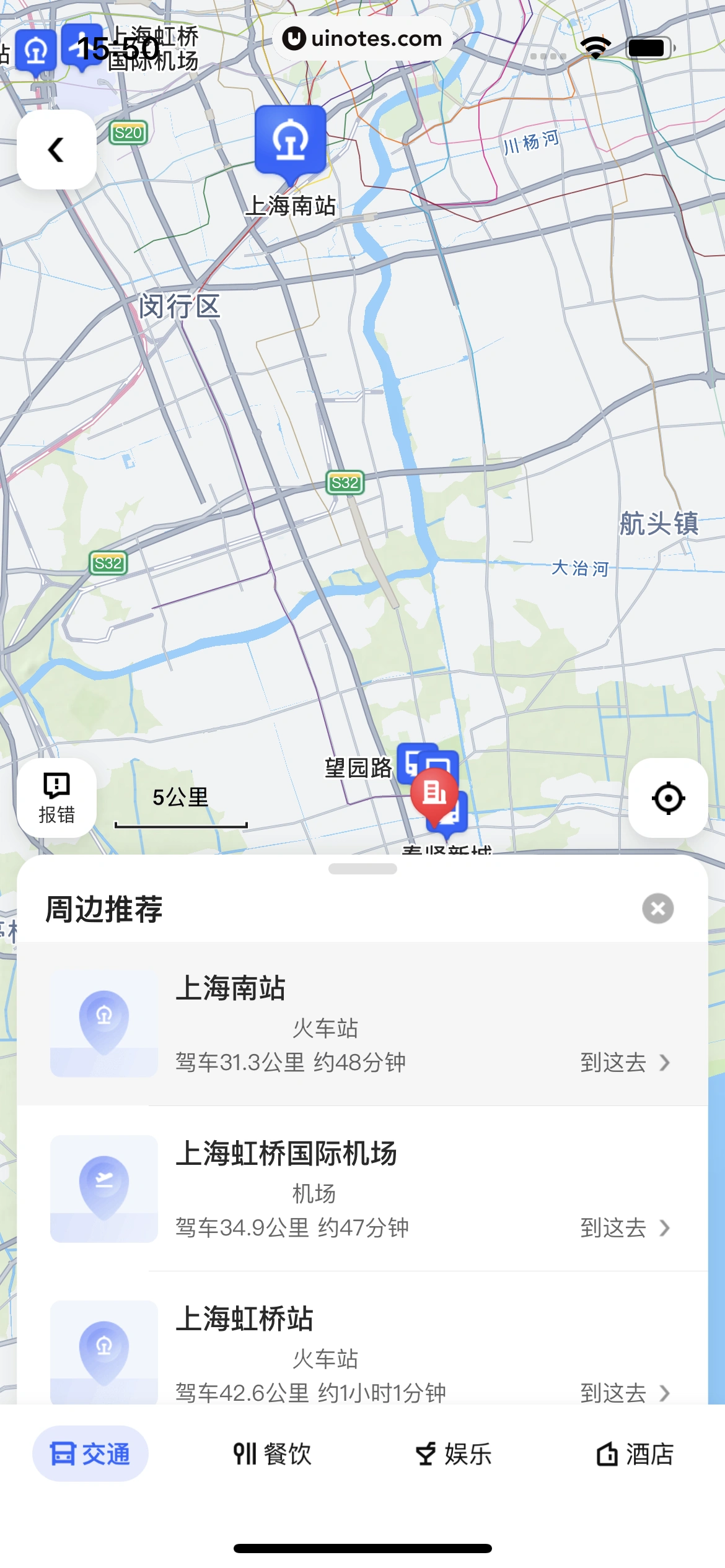The width and height of the screenshot is (725, 1568).
Task: Go back using the back arrow
Action: pos(56,149)
